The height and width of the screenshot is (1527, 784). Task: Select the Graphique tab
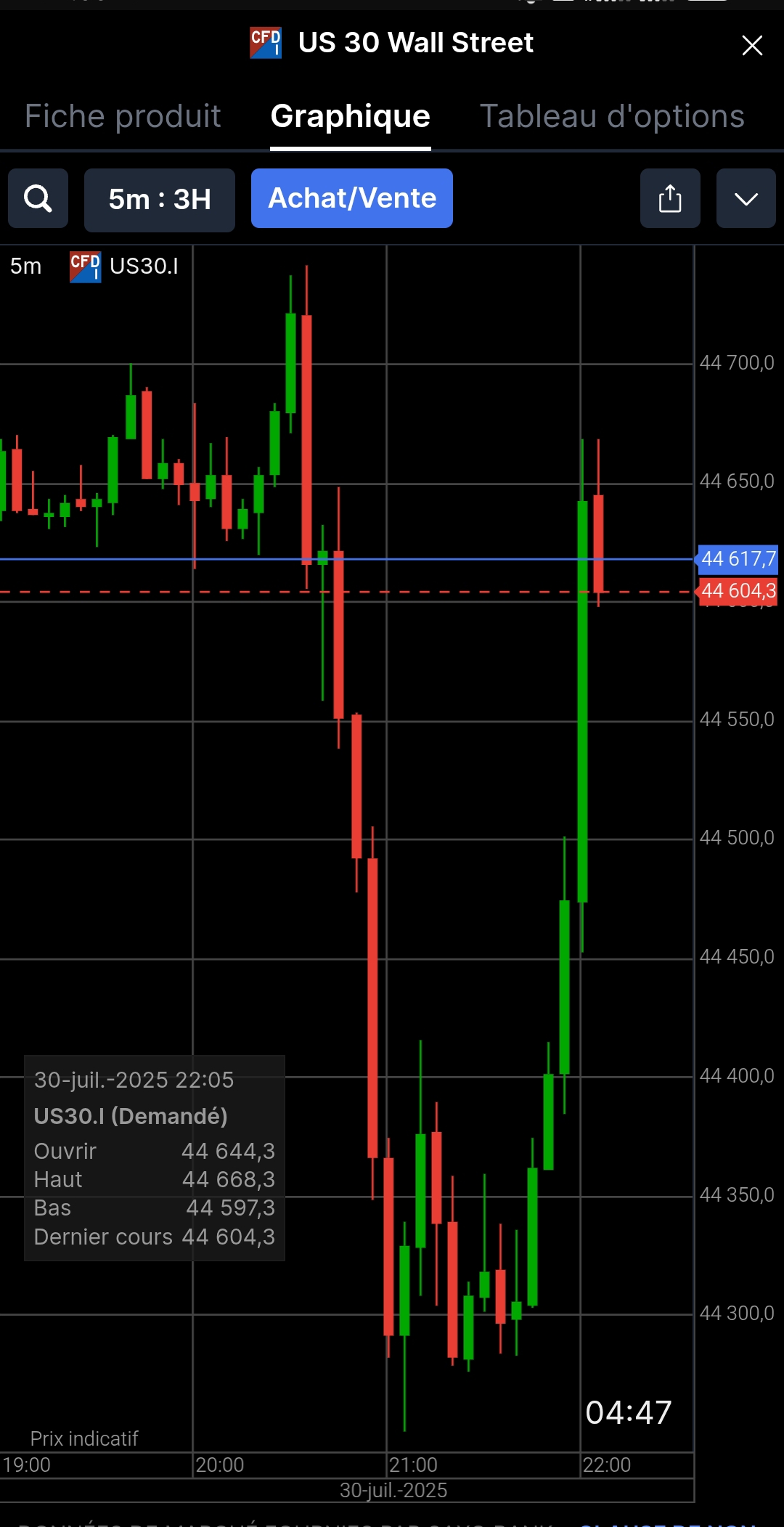coord(350,116)
